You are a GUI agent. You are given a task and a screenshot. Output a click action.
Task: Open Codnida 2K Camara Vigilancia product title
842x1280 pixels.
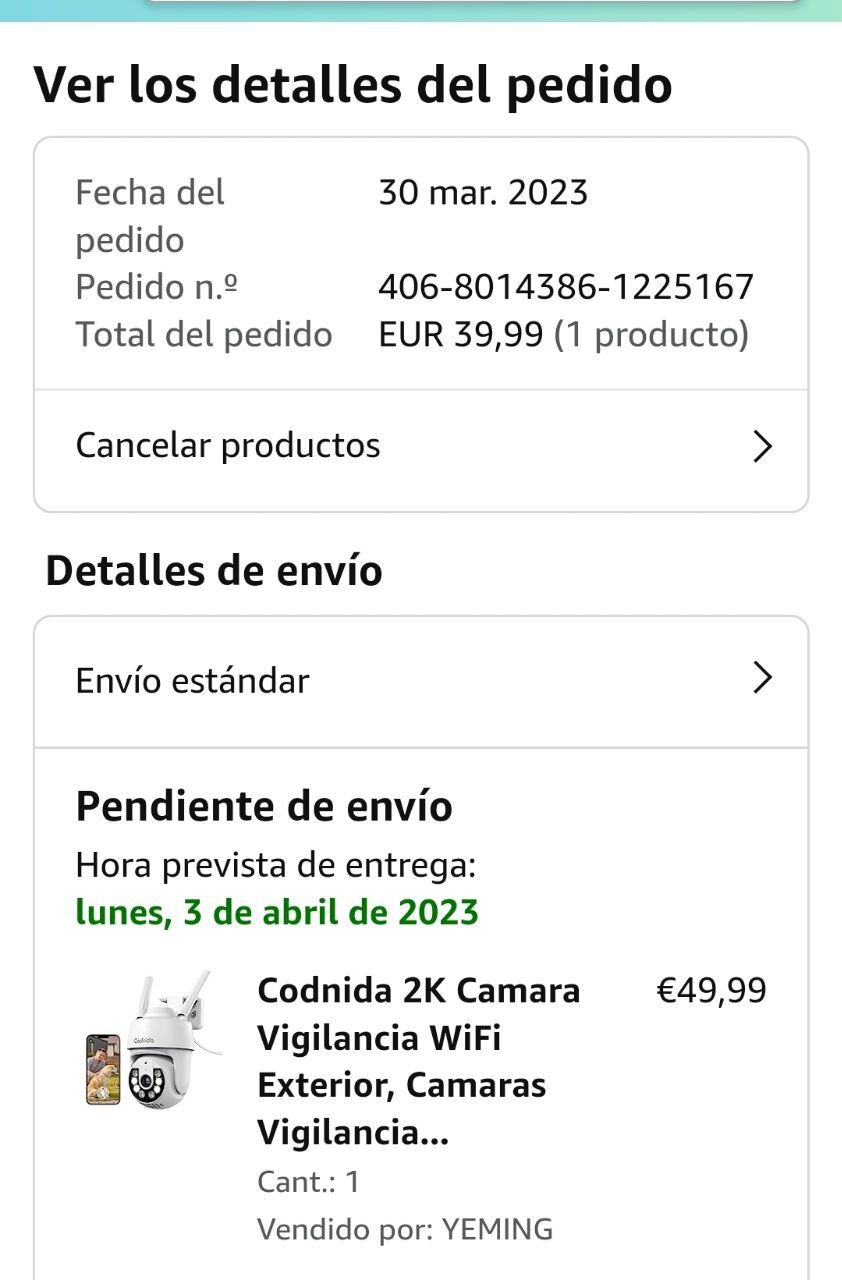(x=420, y=1062)
